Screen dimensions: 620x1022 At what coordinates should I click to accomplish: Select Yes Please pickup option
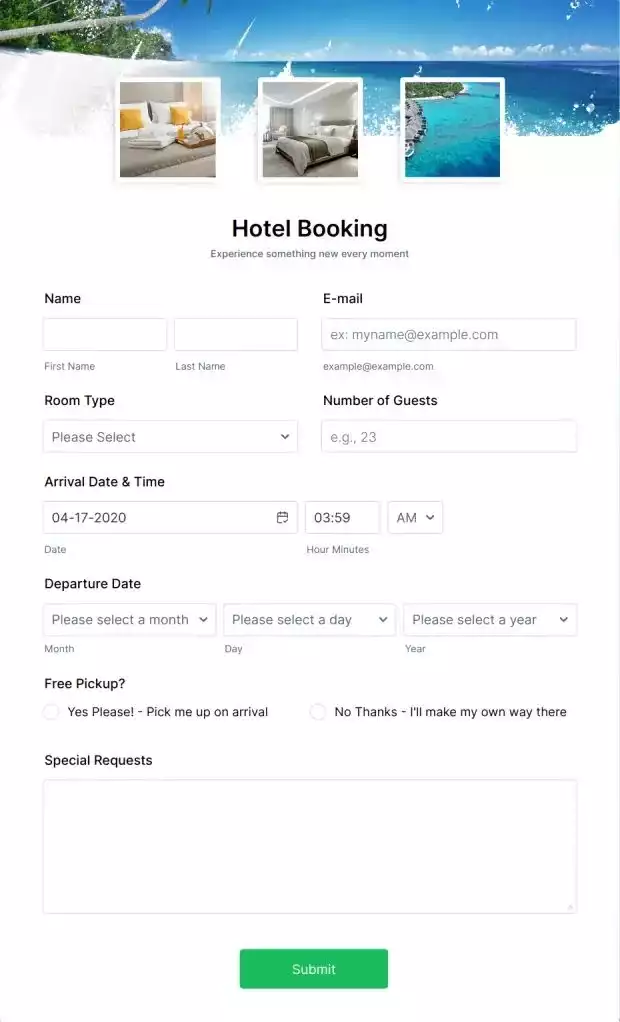[x=52, y=712]
